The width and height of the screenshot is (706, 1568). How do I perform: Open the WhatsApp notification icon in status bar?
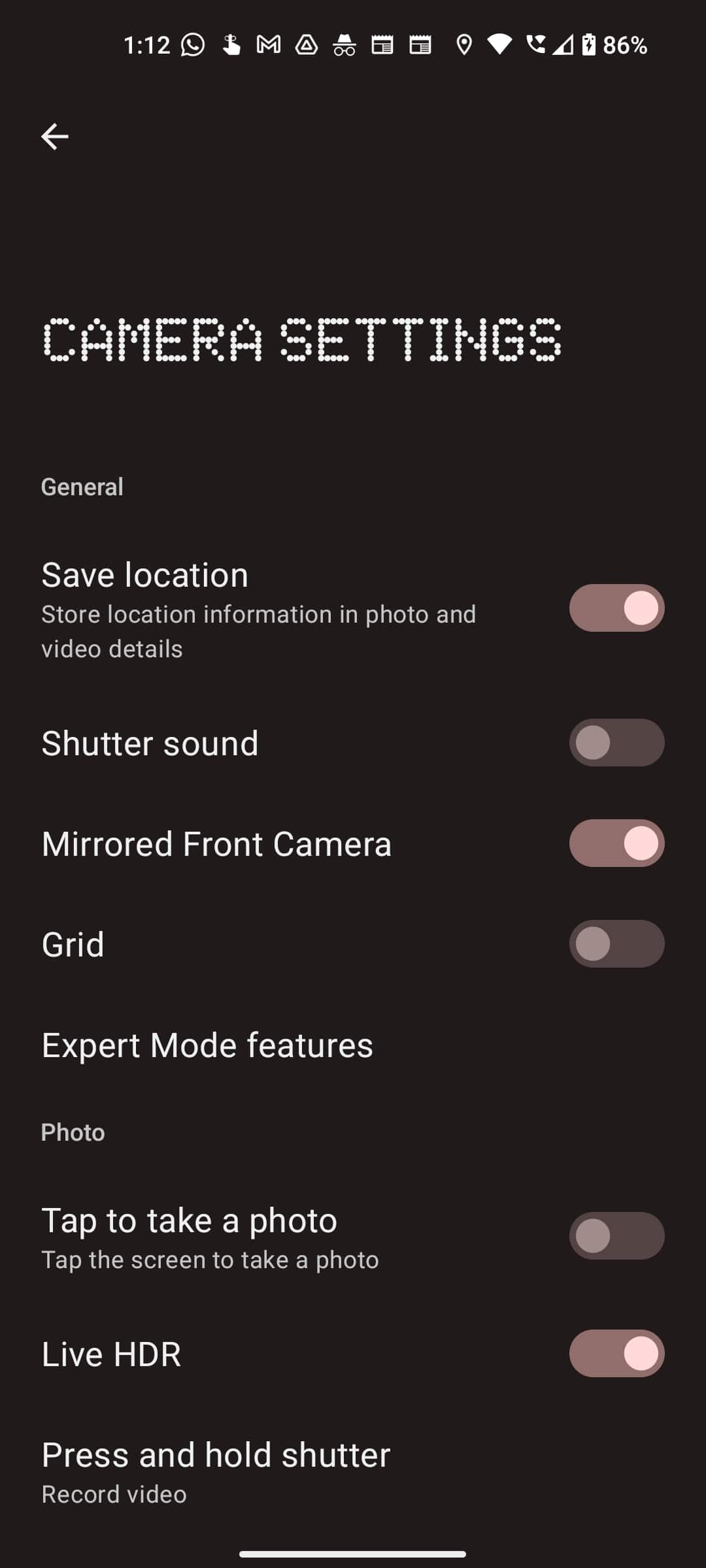pos(192,44)
